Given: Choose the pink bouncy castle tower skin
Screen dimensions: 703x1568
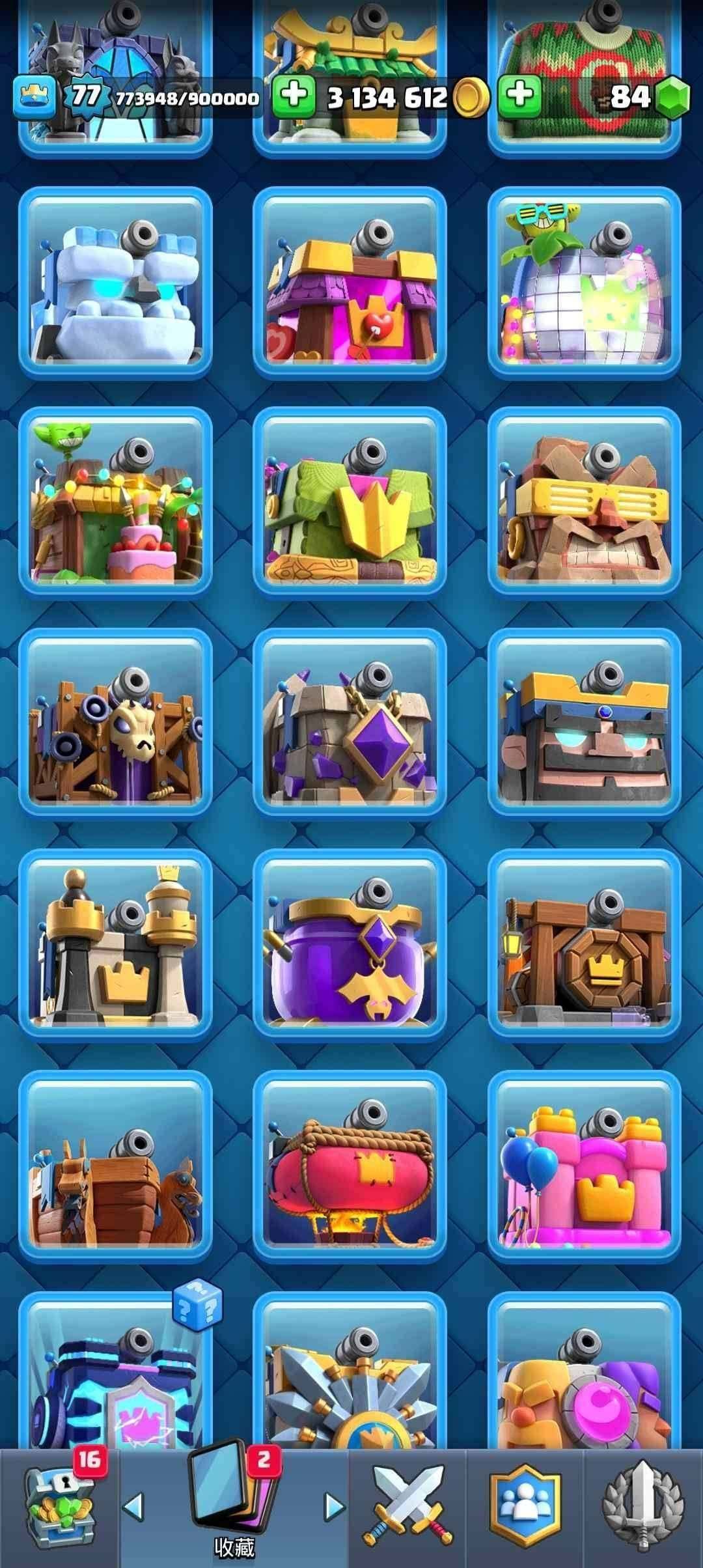Looking at the screenshot, I should [584, 1166].
